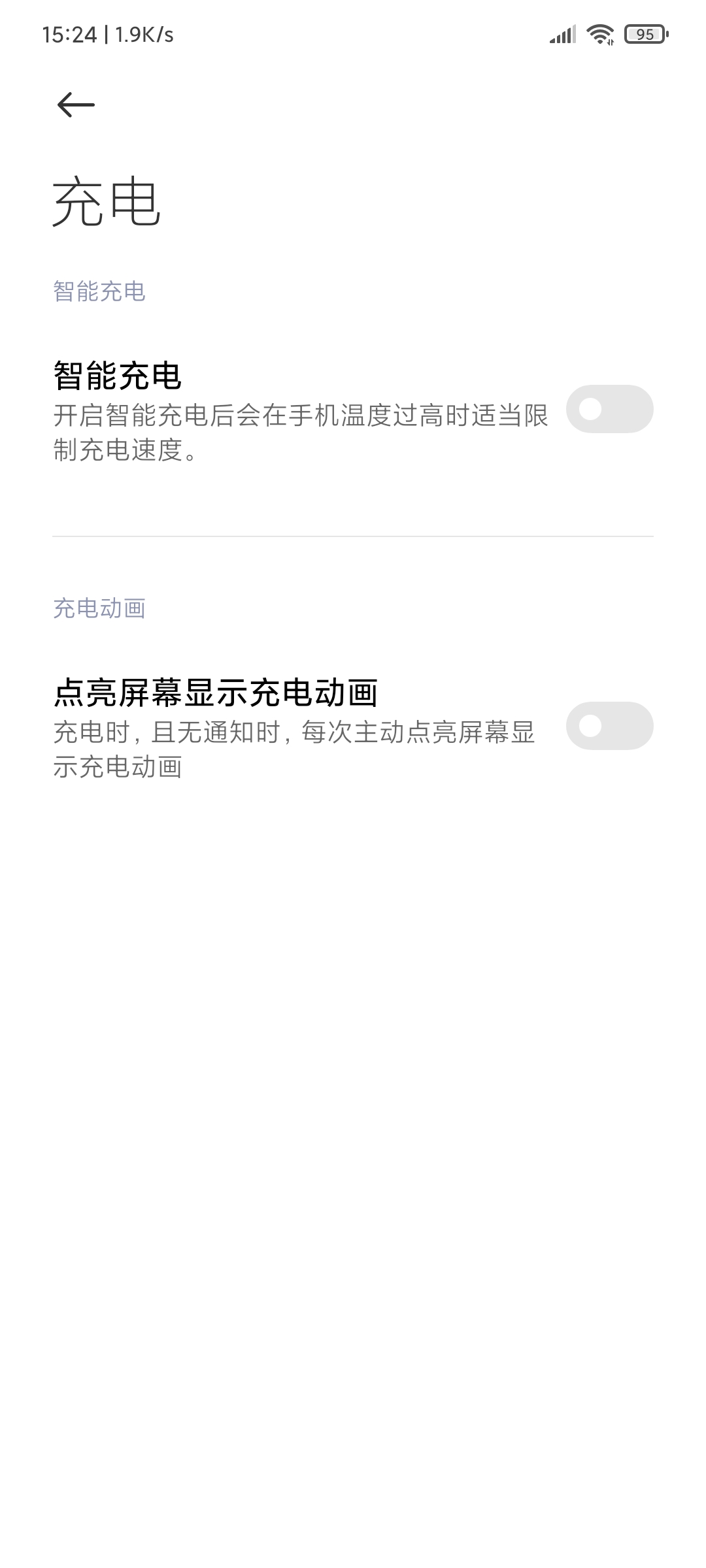Enable the 智能充电 switch
The width and height of the screenshot is (706, 1568).
[609, 409]
